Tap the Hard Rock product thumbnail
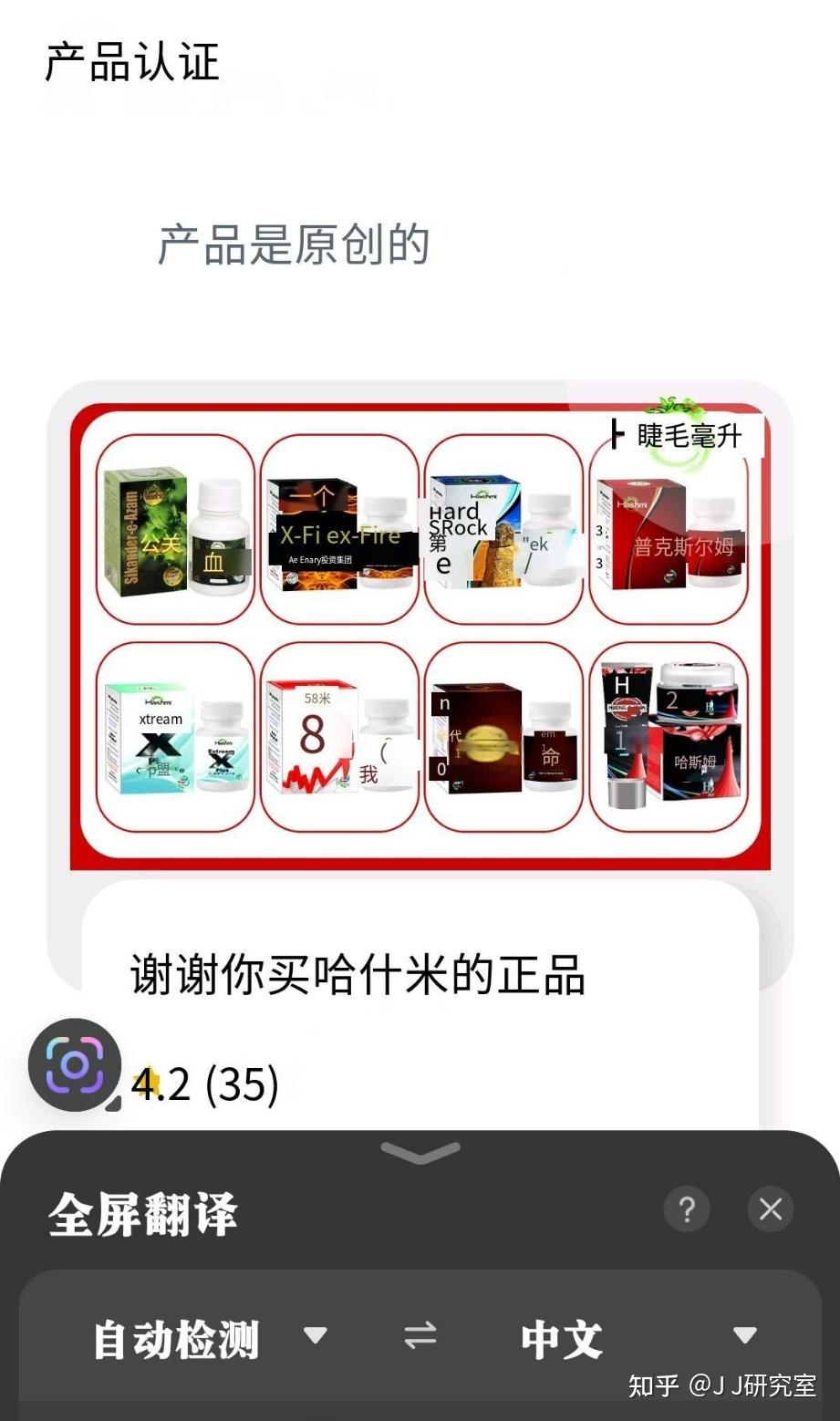840x1421 pixels. click(x=504, y=528)
